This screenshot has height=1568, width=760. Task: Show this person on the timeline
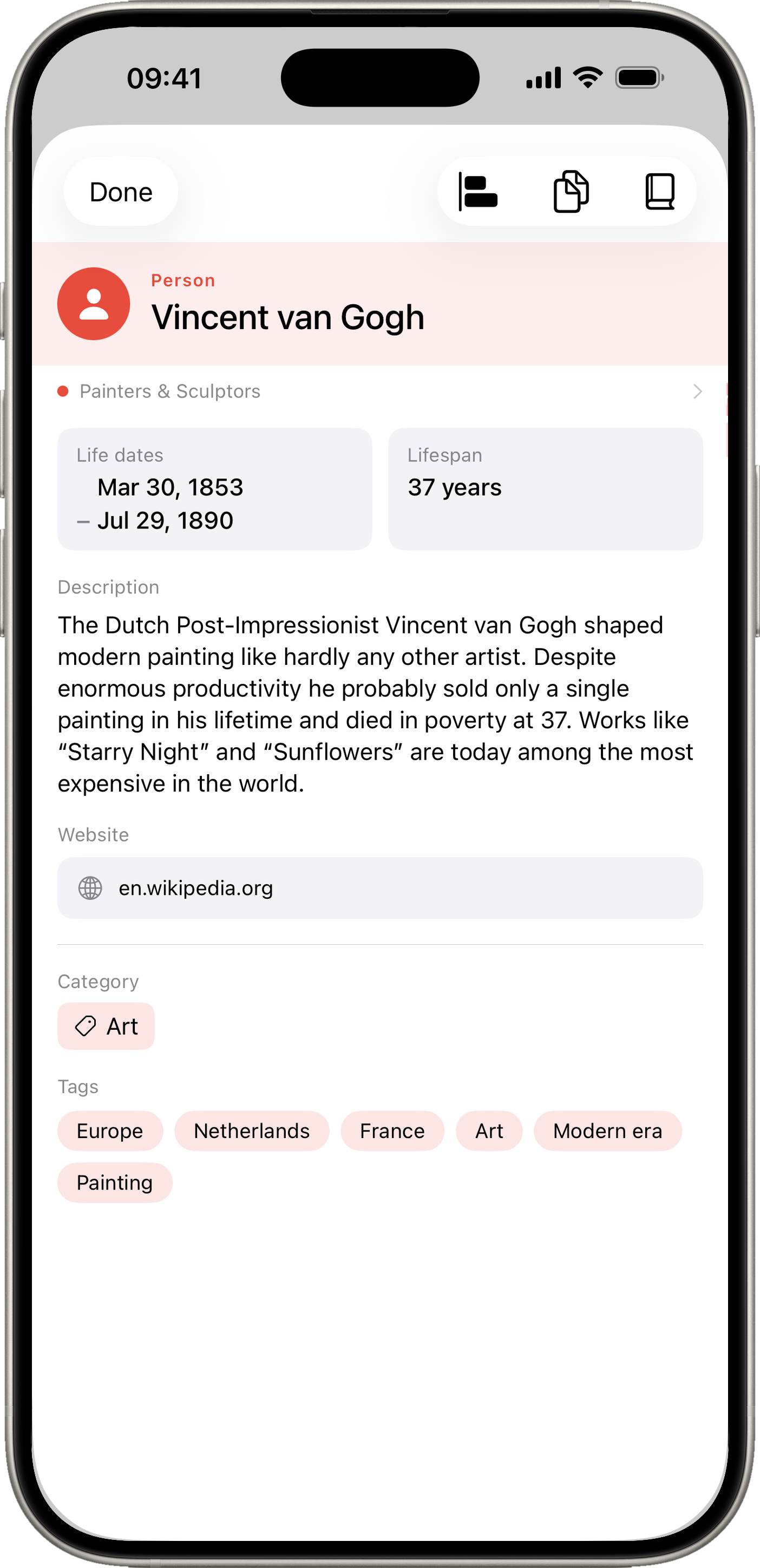coord(479,192)
